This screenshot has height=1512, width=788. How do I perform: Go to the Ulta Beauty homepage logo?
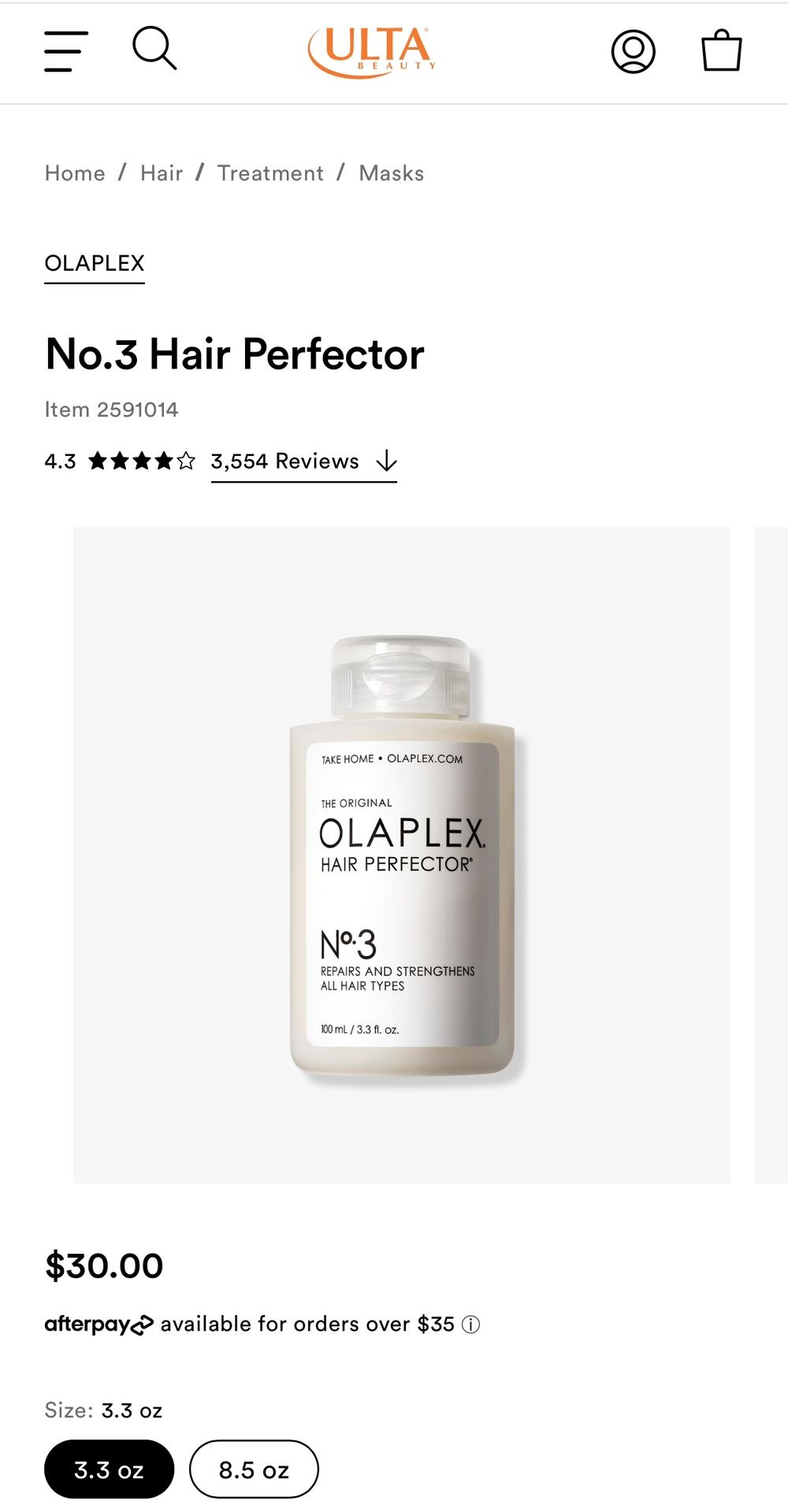tap(372, 53)
